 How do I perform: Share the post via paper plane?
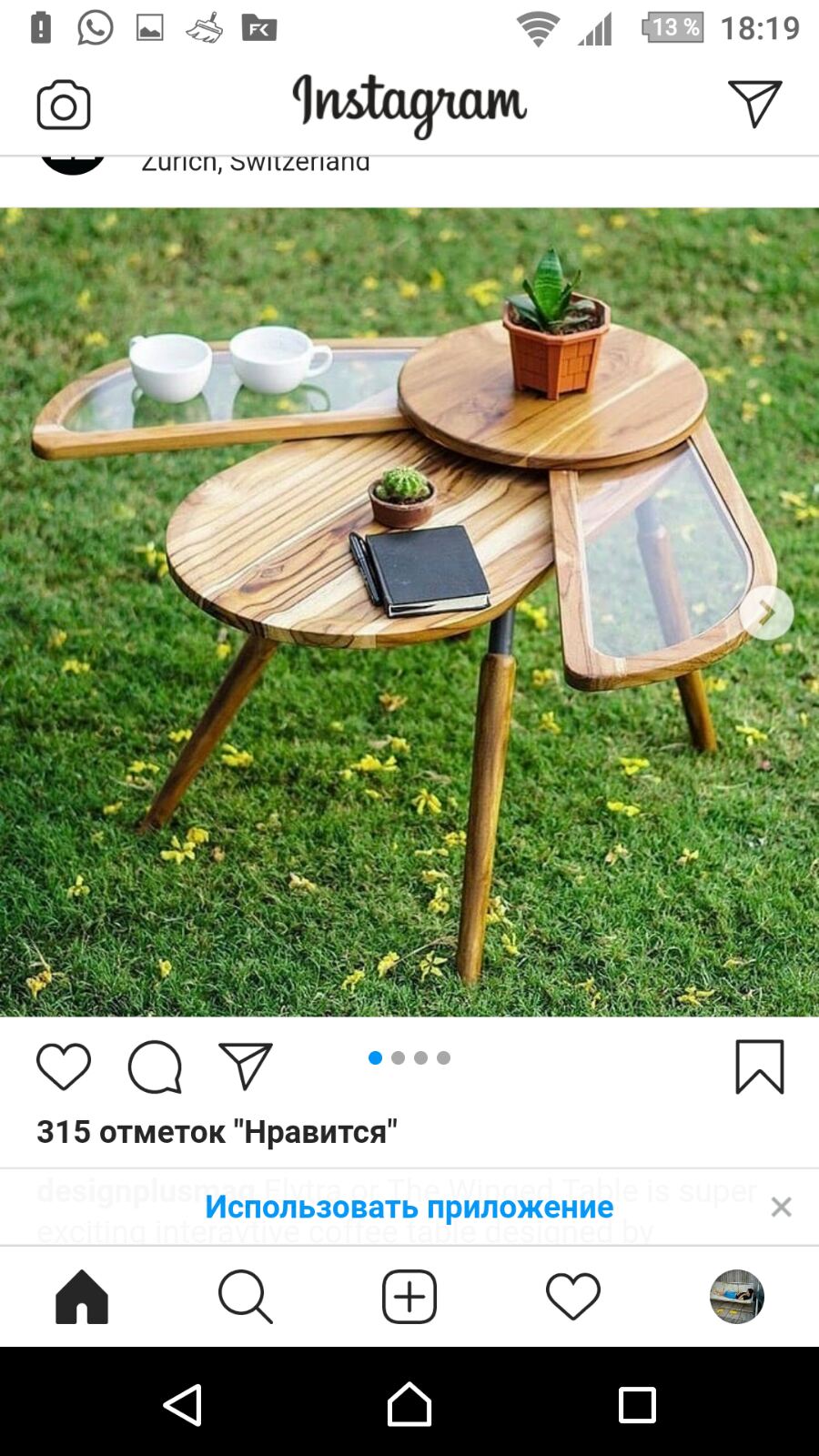pos(246,1067)
